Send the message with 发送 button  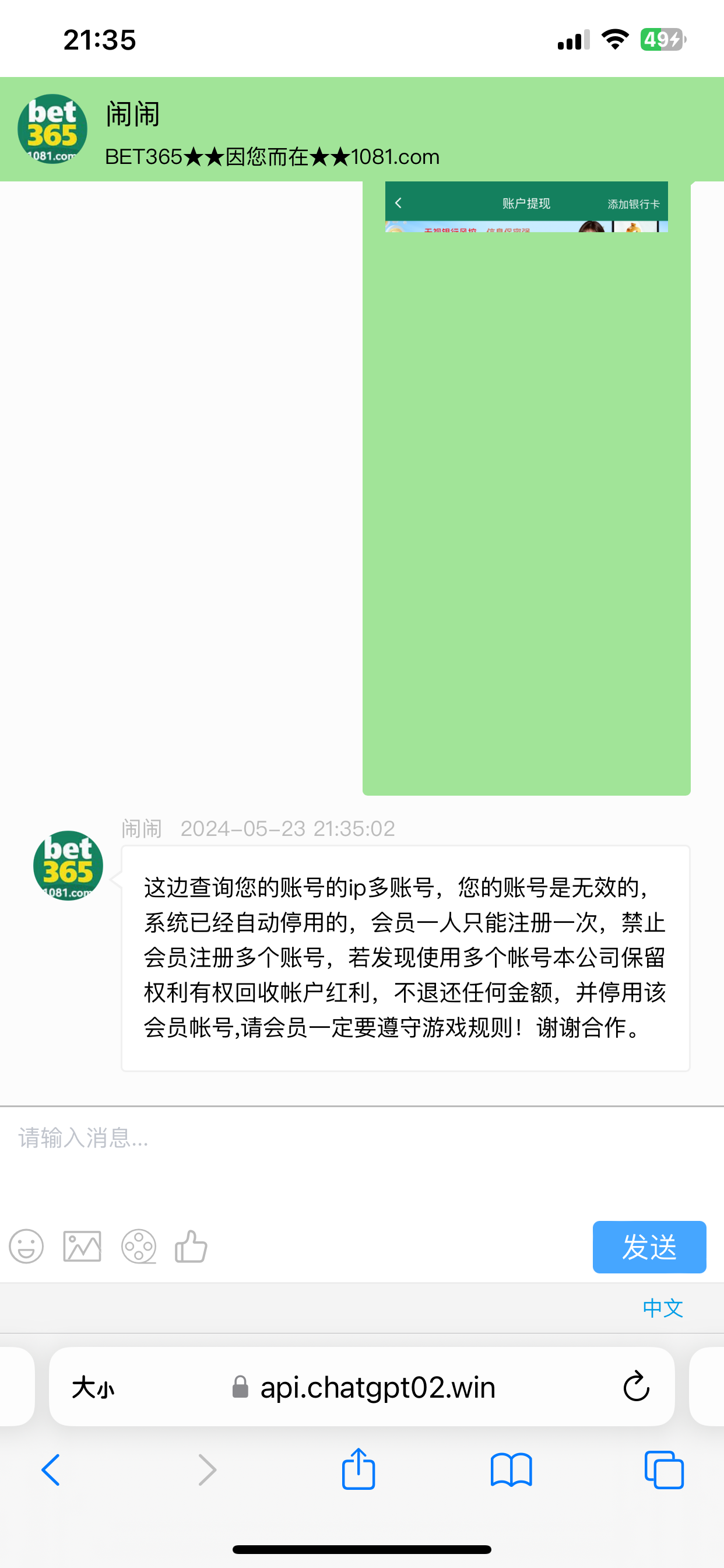pyautogui.click(x=649, y=1247)
